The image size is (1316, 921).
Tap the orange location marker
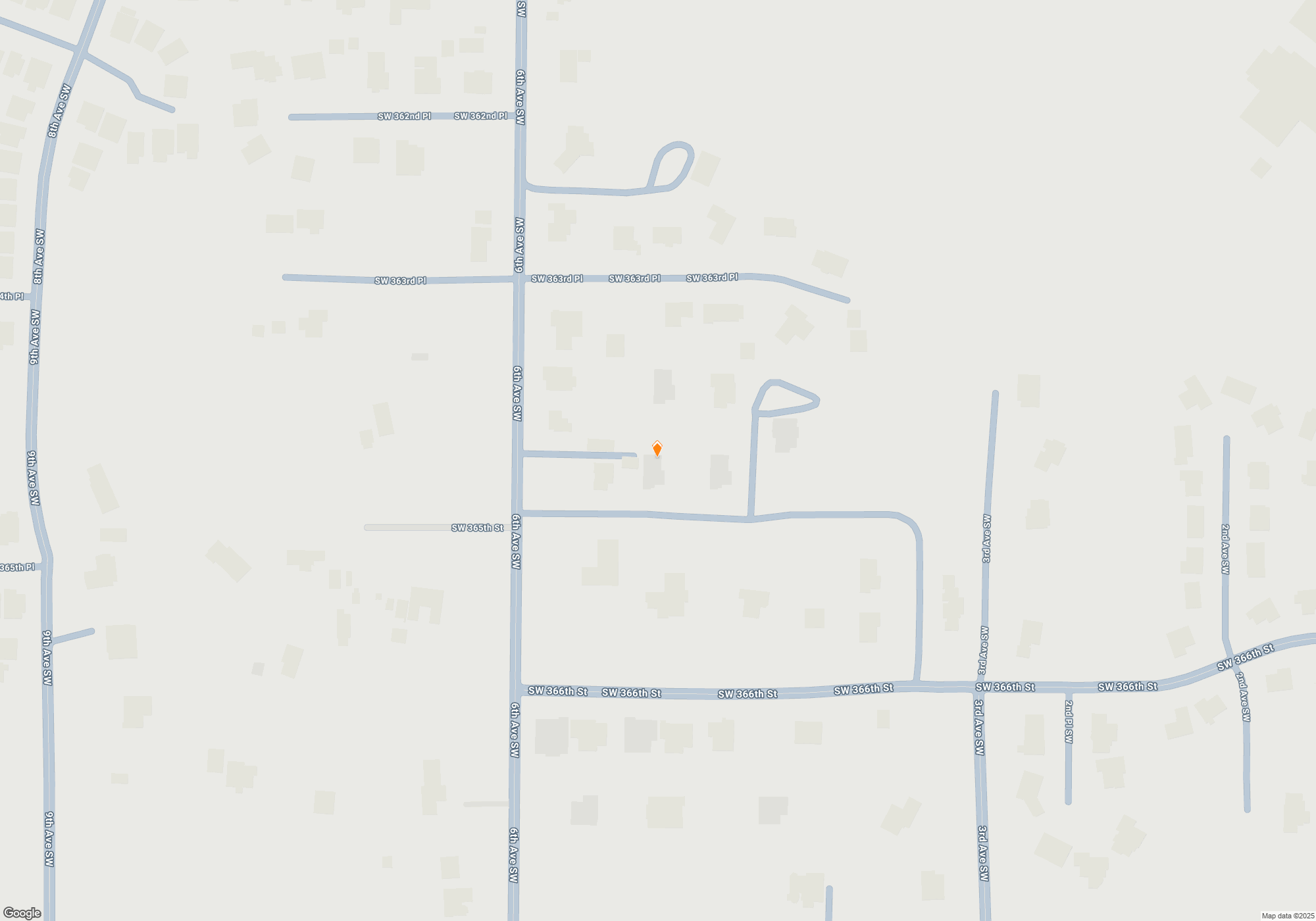657,449
